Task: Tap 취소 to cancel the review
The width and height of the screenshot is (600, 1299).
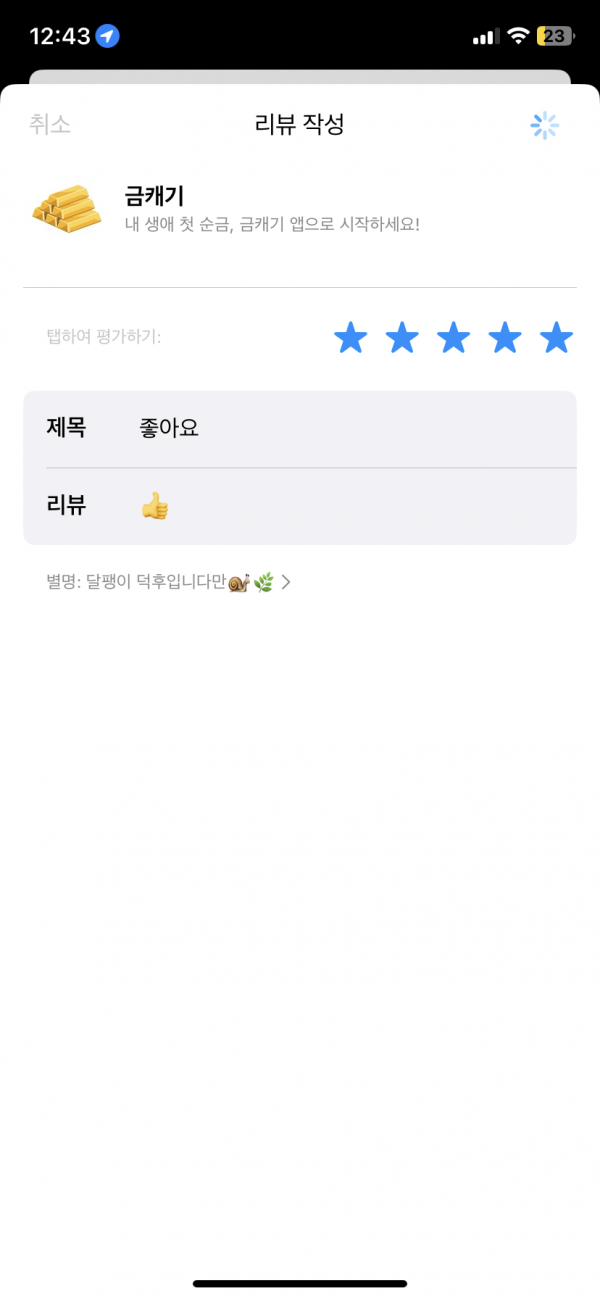Action: (50, 125)
